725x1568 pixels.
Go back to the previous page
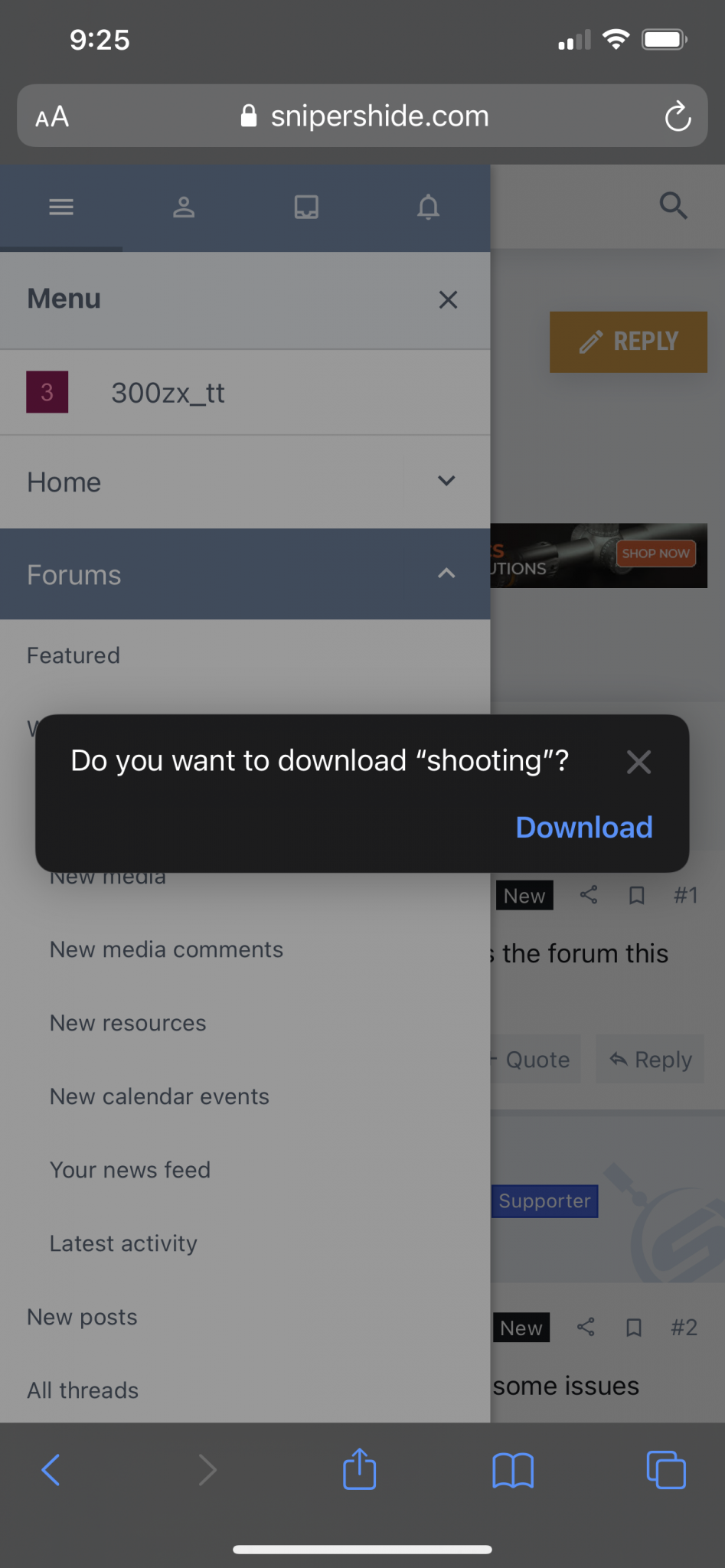51,1469
